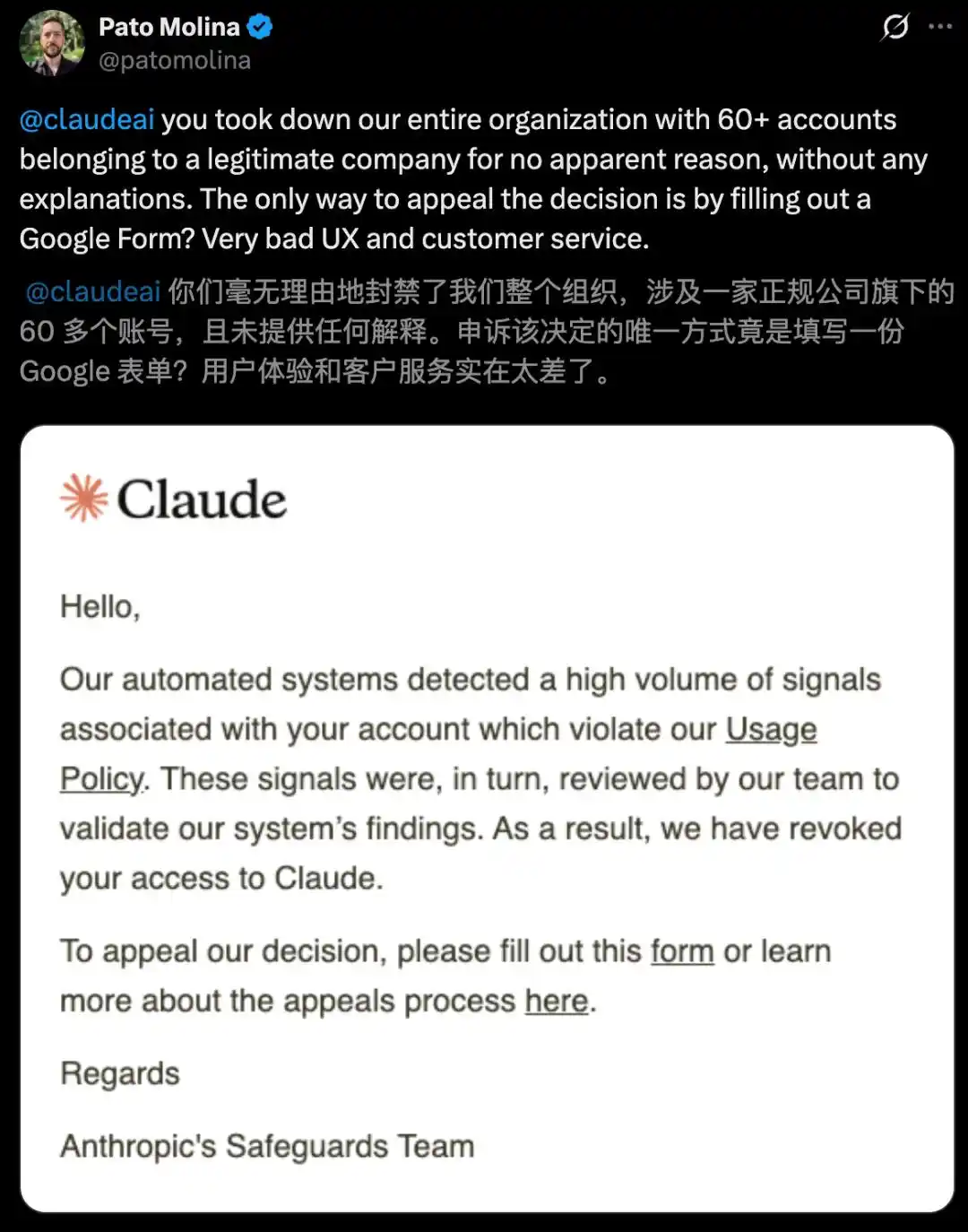968x1232 pixels.
Task: Open @claudeai in the translated text
Action: (93, 292)
